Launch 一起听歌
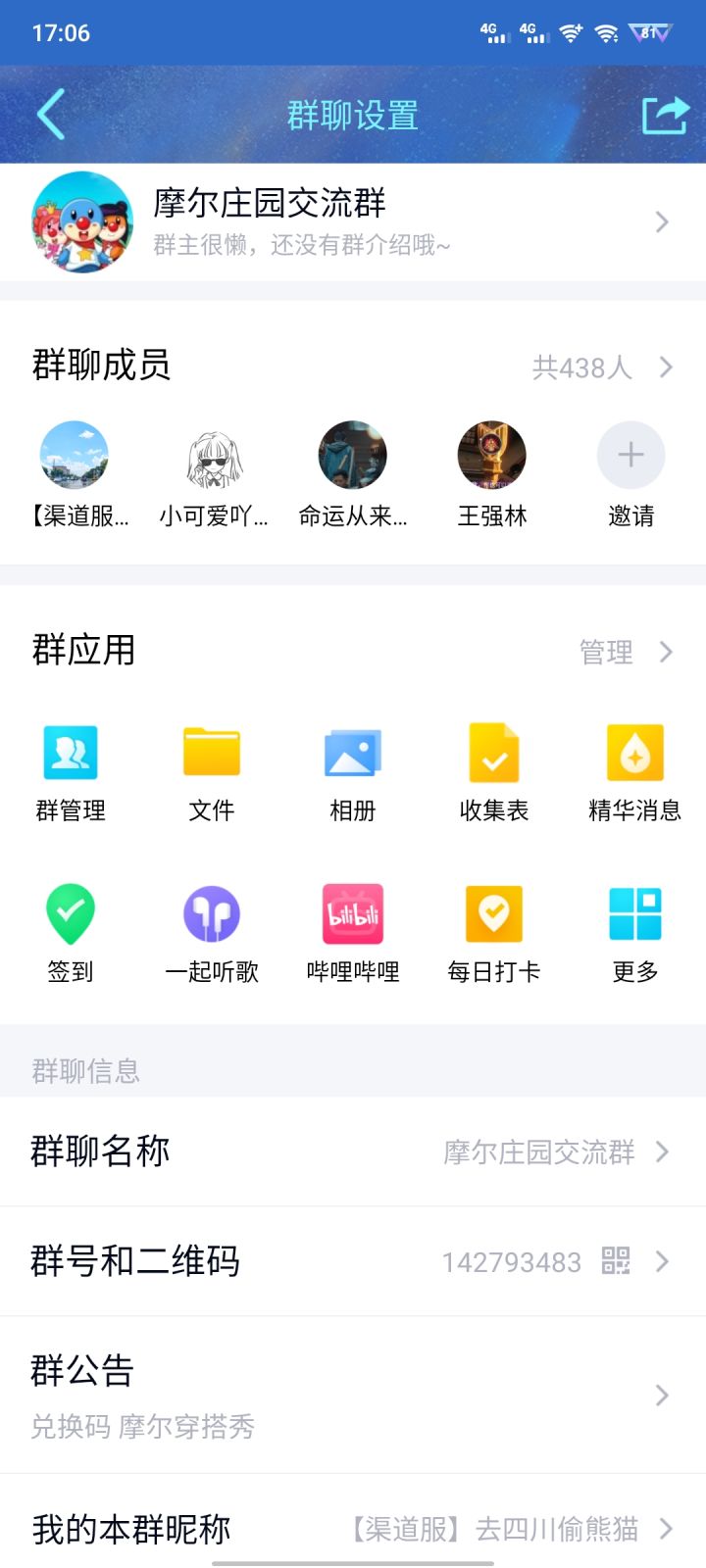This screenshot has width=706, height=1568. click(212, 933)
